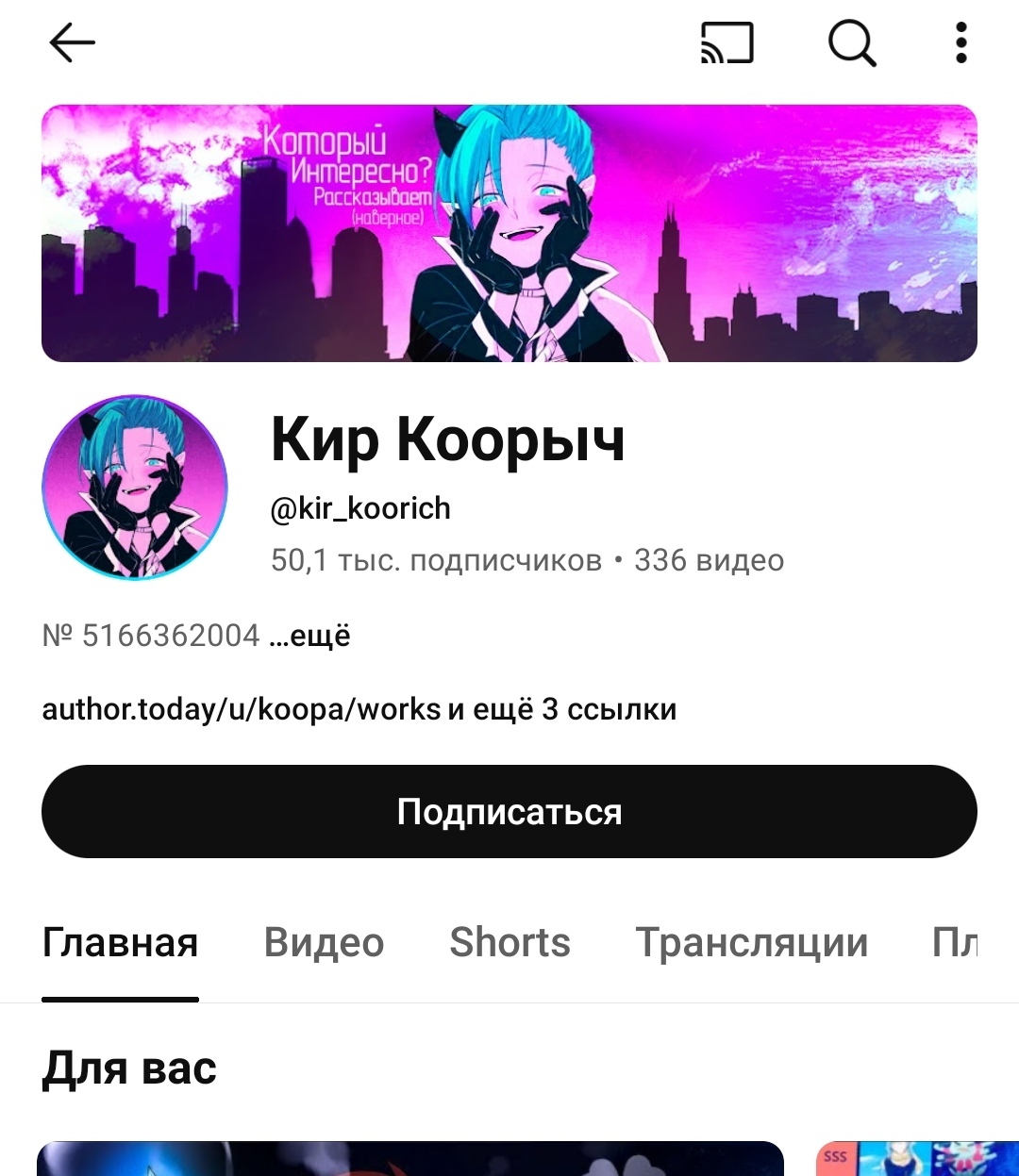Select the Главная tab
The width and height of the screenshot is (1019, 1176).
pos(120,942)
